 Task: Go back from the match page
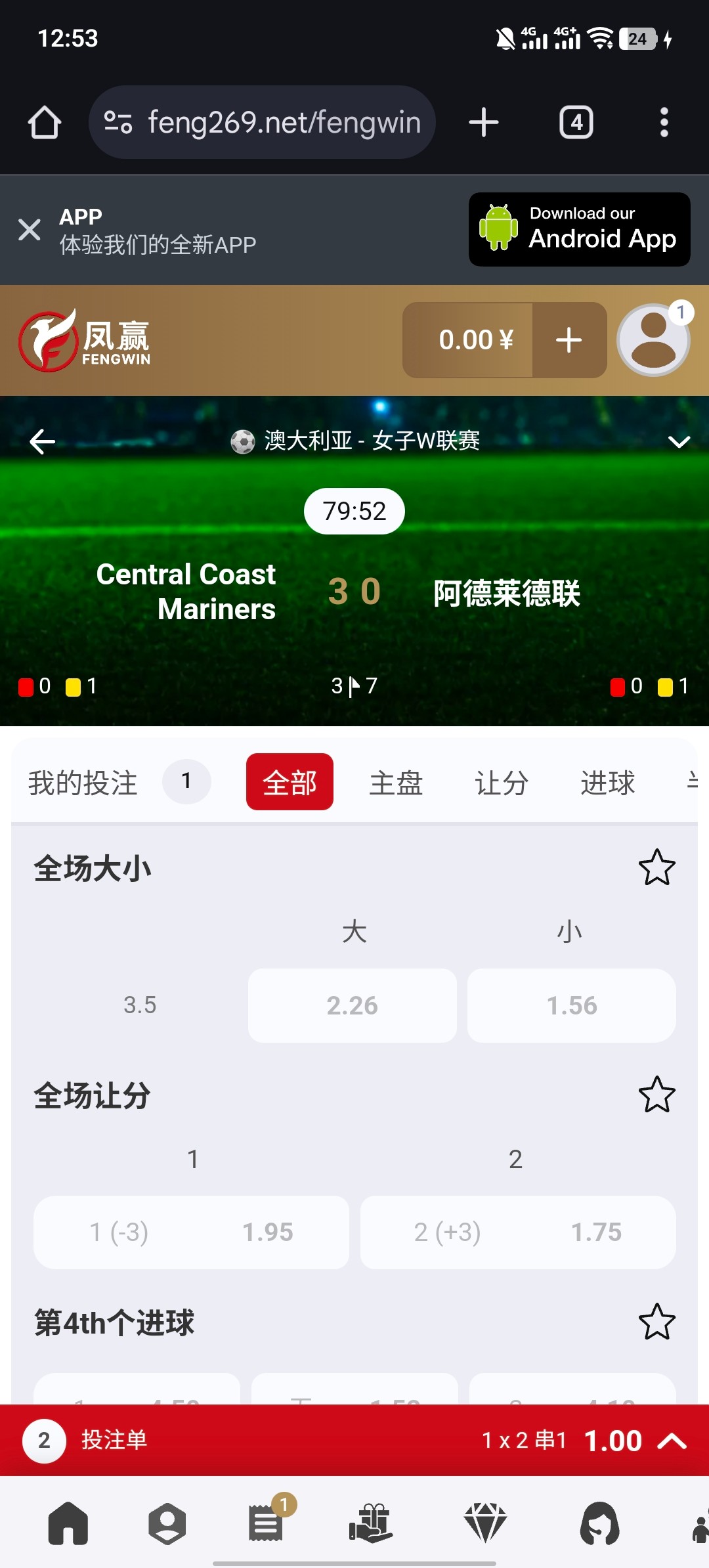coord(42,442)
